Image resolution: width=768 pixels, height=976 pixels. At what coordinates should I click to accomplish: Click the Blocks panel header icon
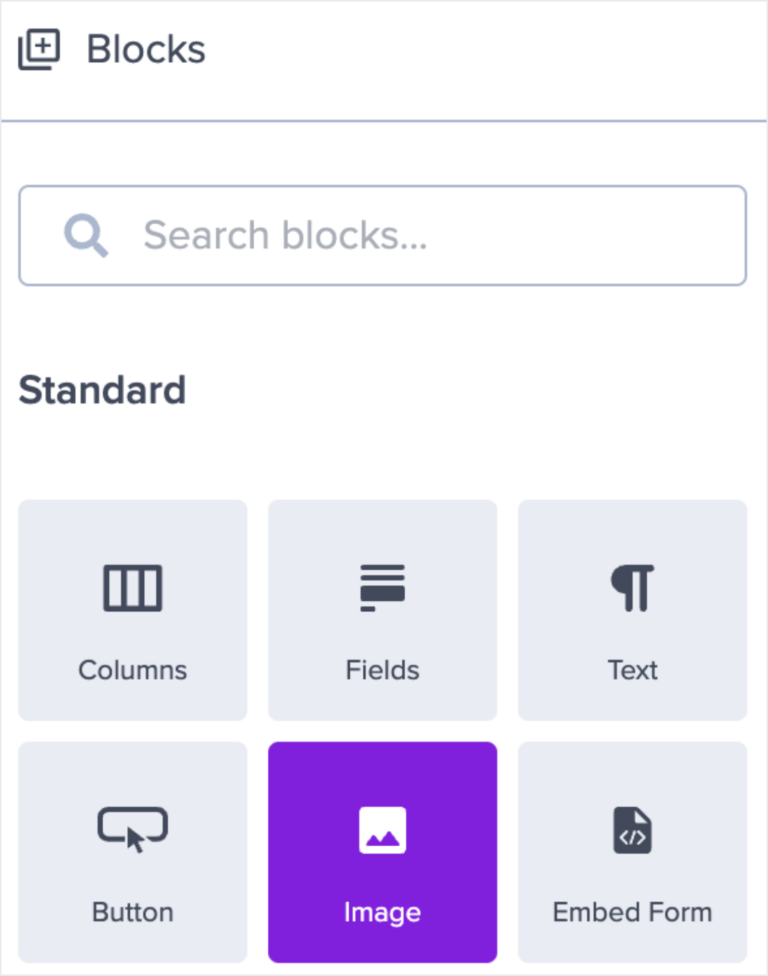(37, 48)
